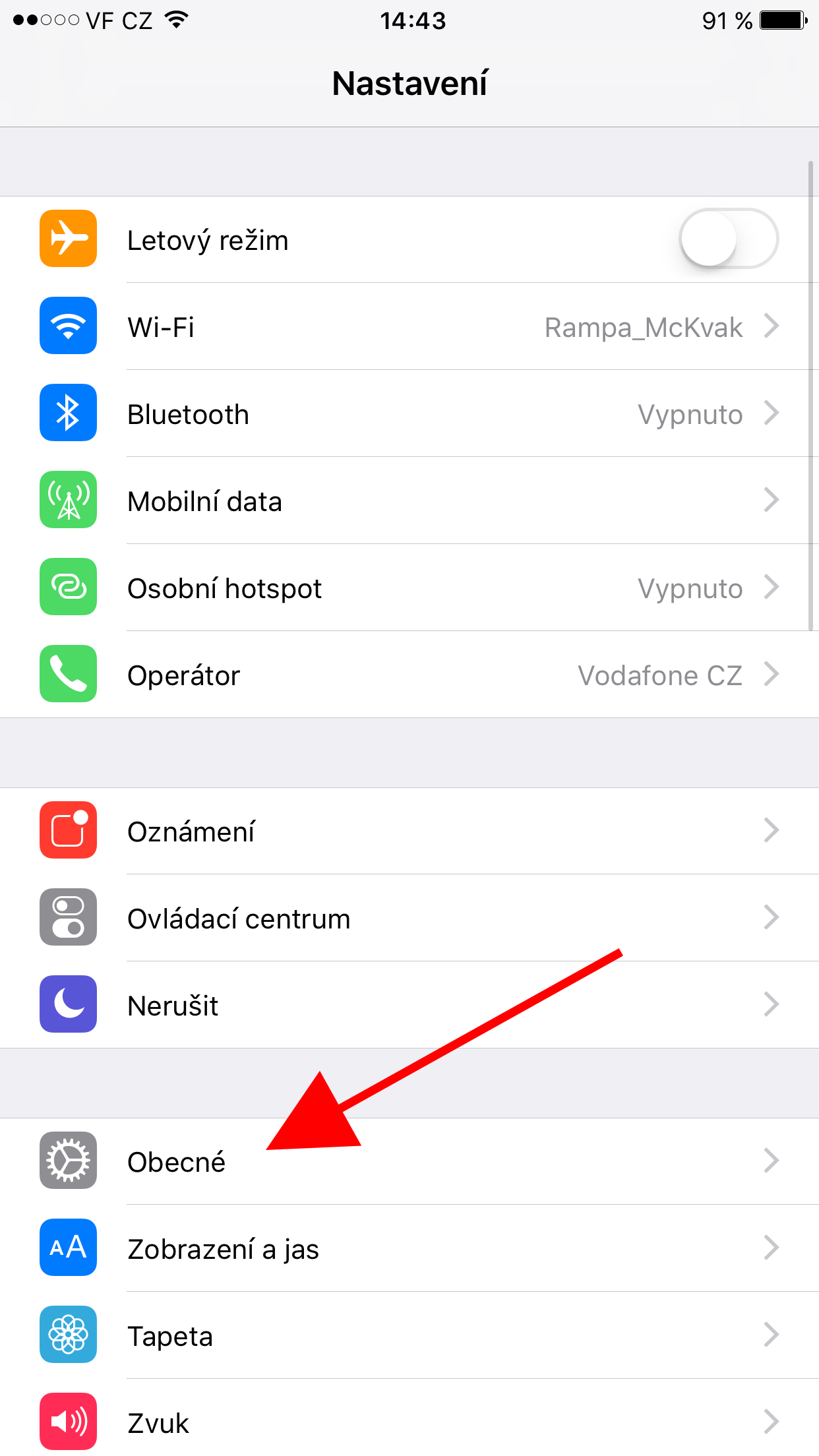Viewport: 819px width, 1456px height.
Task: Open Zobrazení a jas settings
Action: pyautogui.click(x=409, y=1248)
